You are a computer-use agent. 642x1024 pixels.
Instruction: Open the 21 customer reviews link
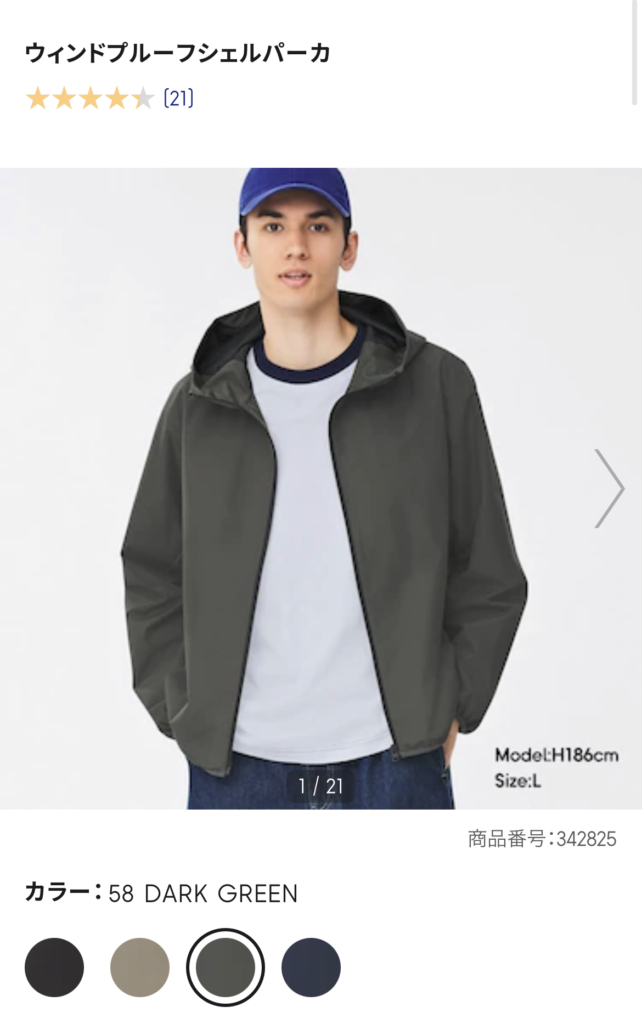click(177, 98)
